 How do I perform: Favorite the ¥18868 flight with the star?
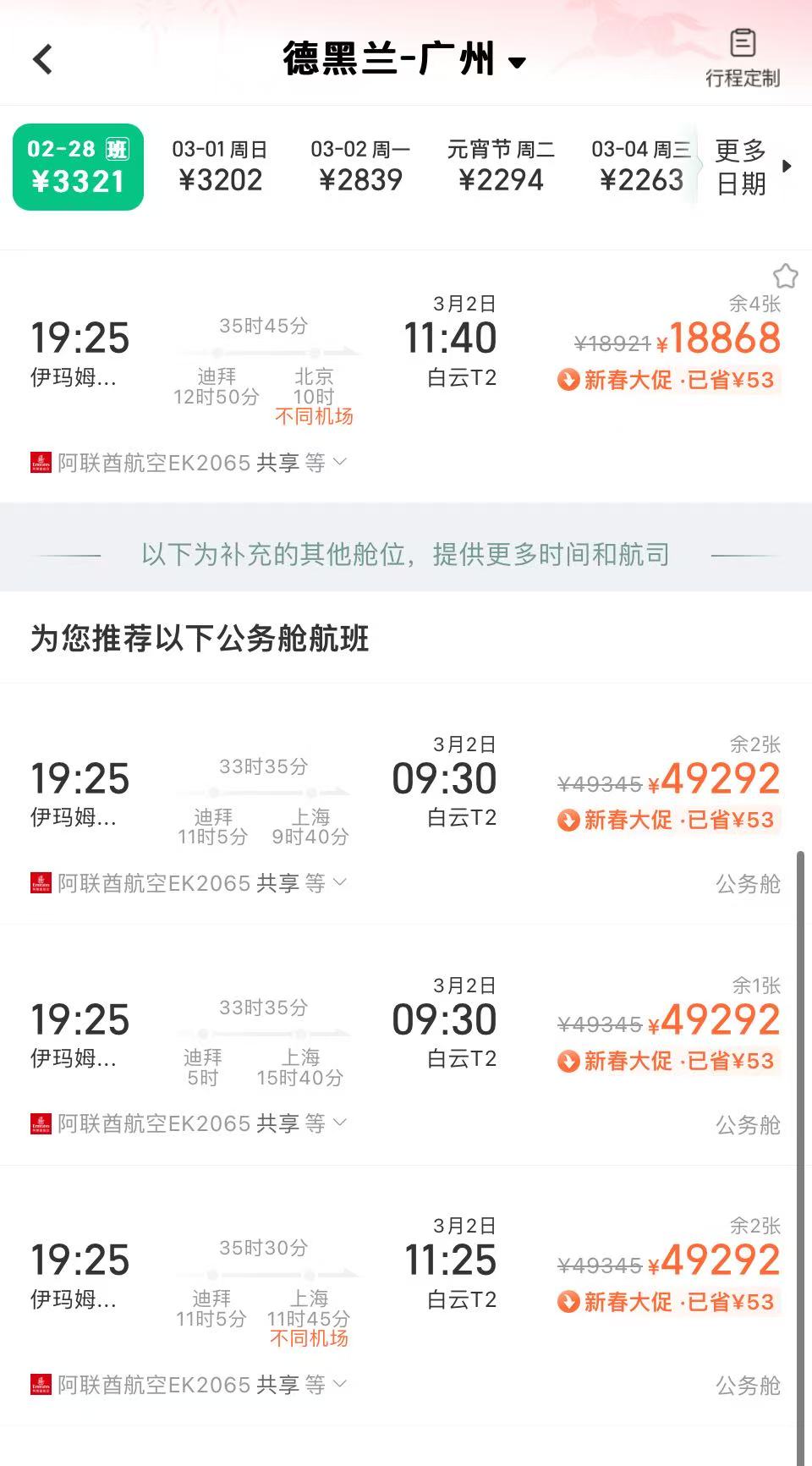(x=785, y=276)
